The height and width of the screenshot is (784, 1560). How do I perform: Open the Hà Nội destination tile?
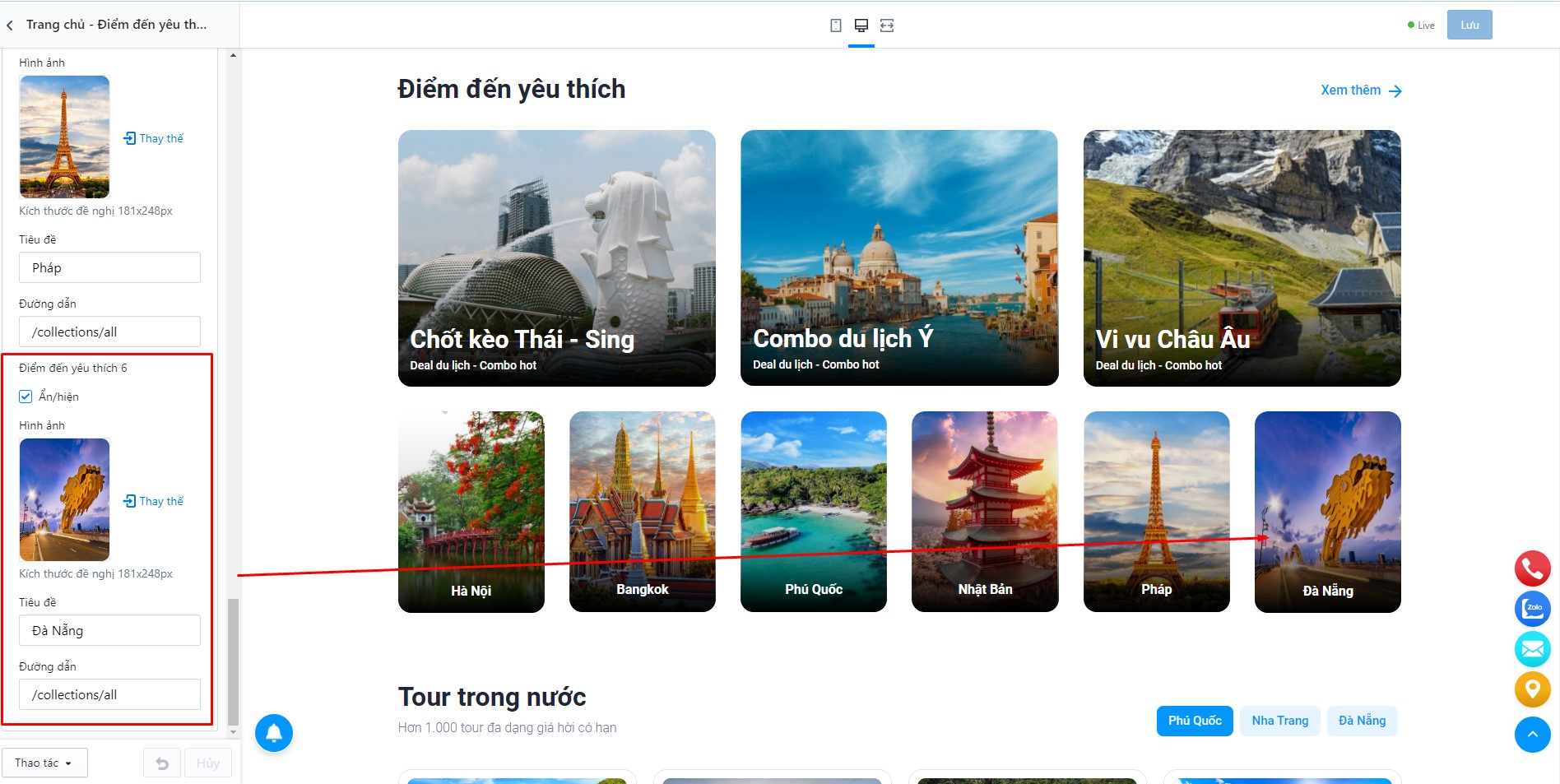[471, 512]
